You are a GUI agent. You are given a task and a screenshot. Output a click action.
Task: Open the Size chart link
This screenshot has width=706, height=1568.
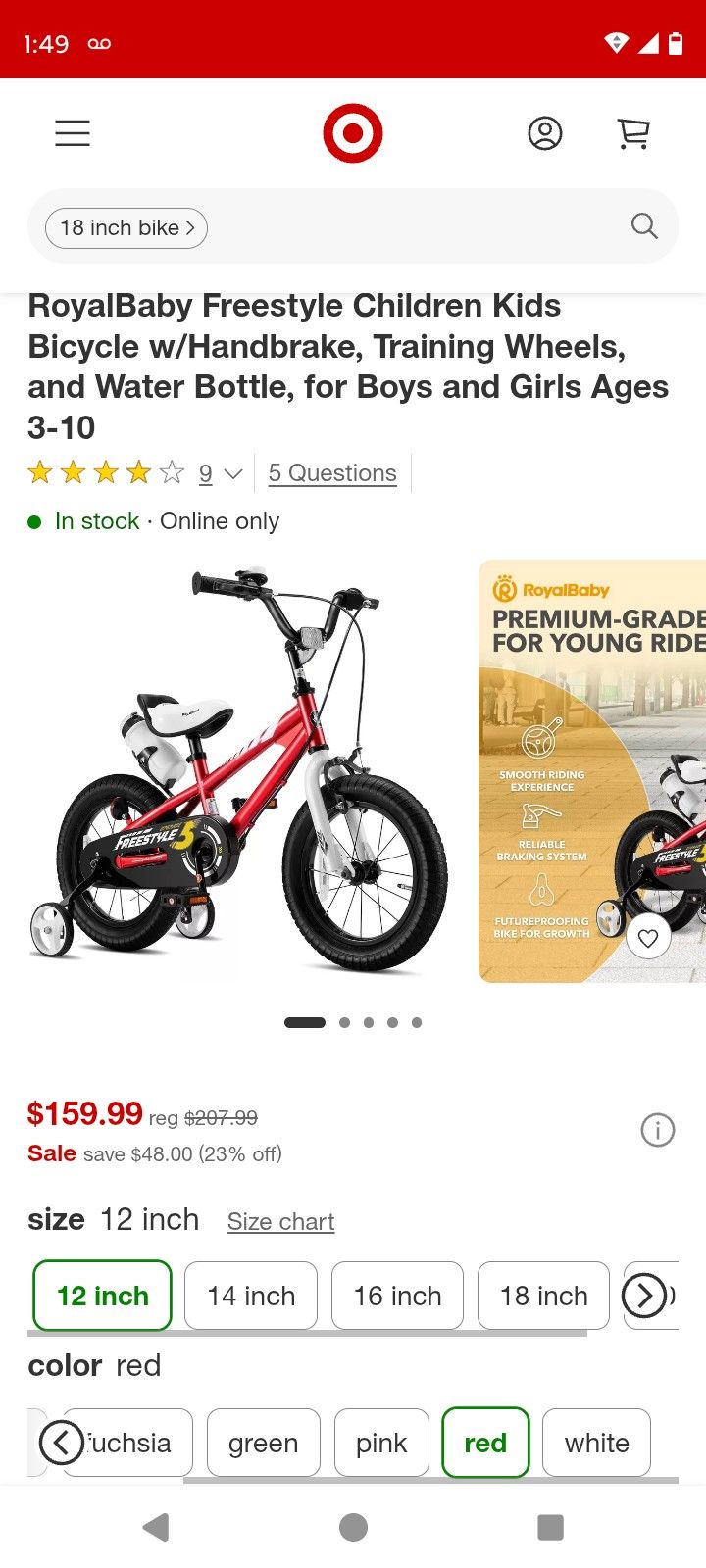[x=280, y=1222]
